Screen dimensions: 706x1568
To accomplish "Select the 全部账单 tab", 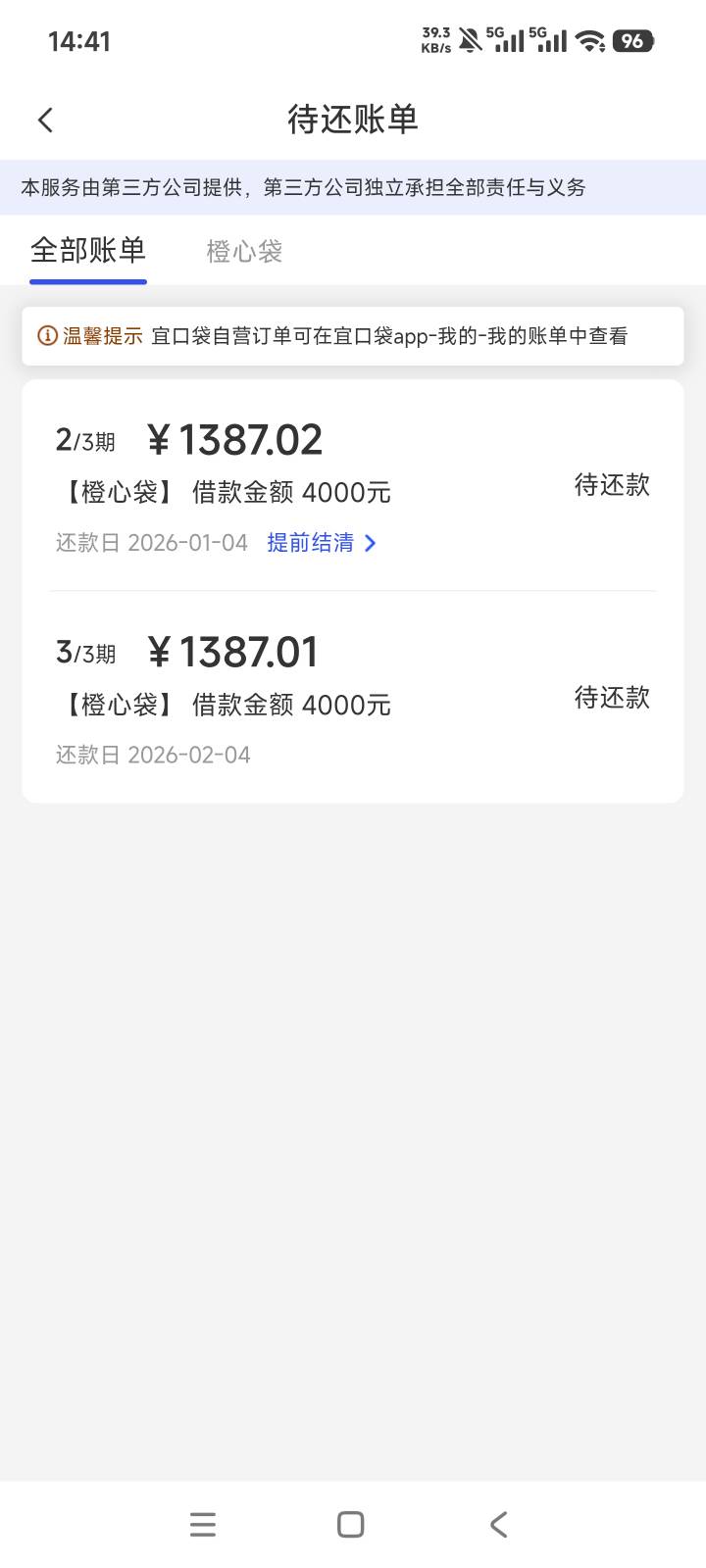I will tap(88, 251).
